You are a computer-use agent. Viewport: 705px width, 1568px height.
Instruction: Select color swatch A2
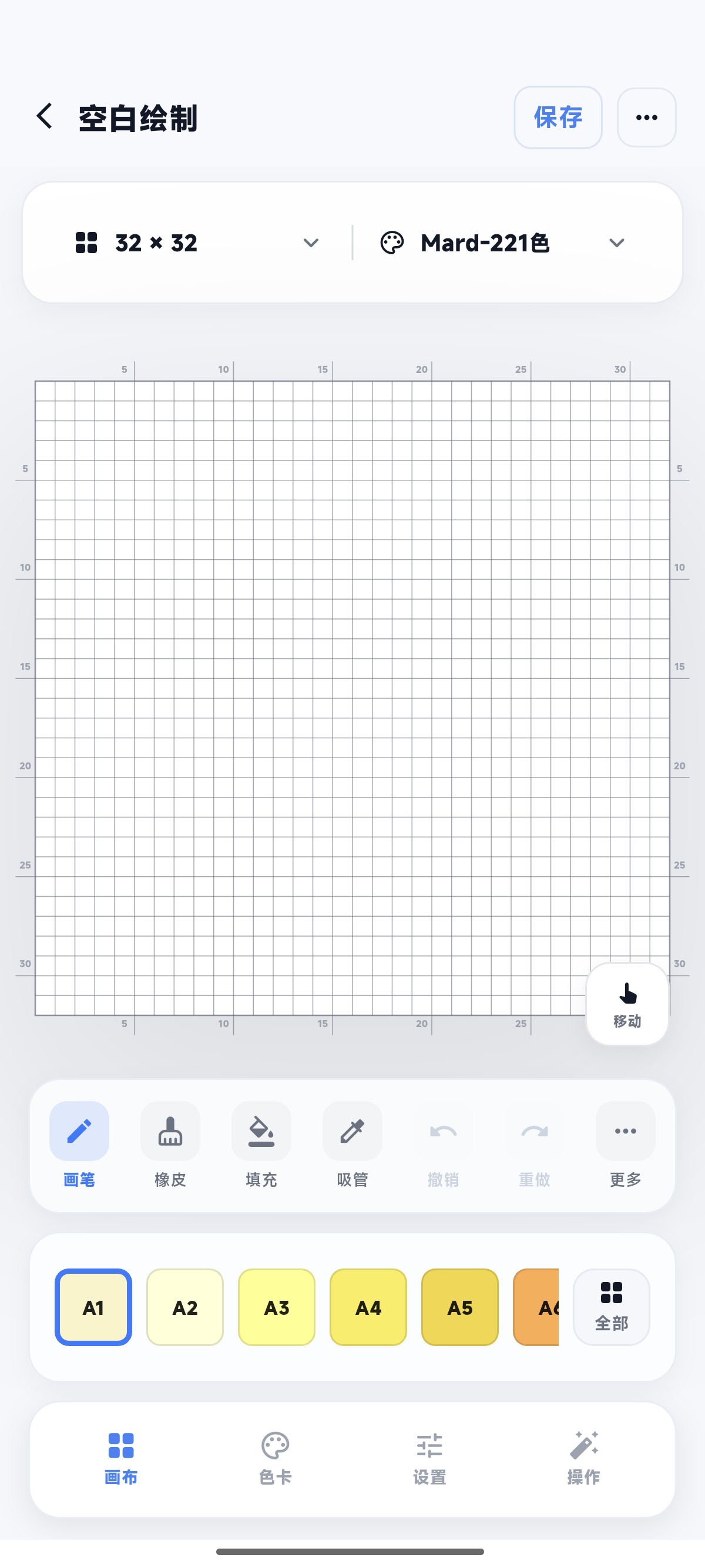tap(185, 1307)
